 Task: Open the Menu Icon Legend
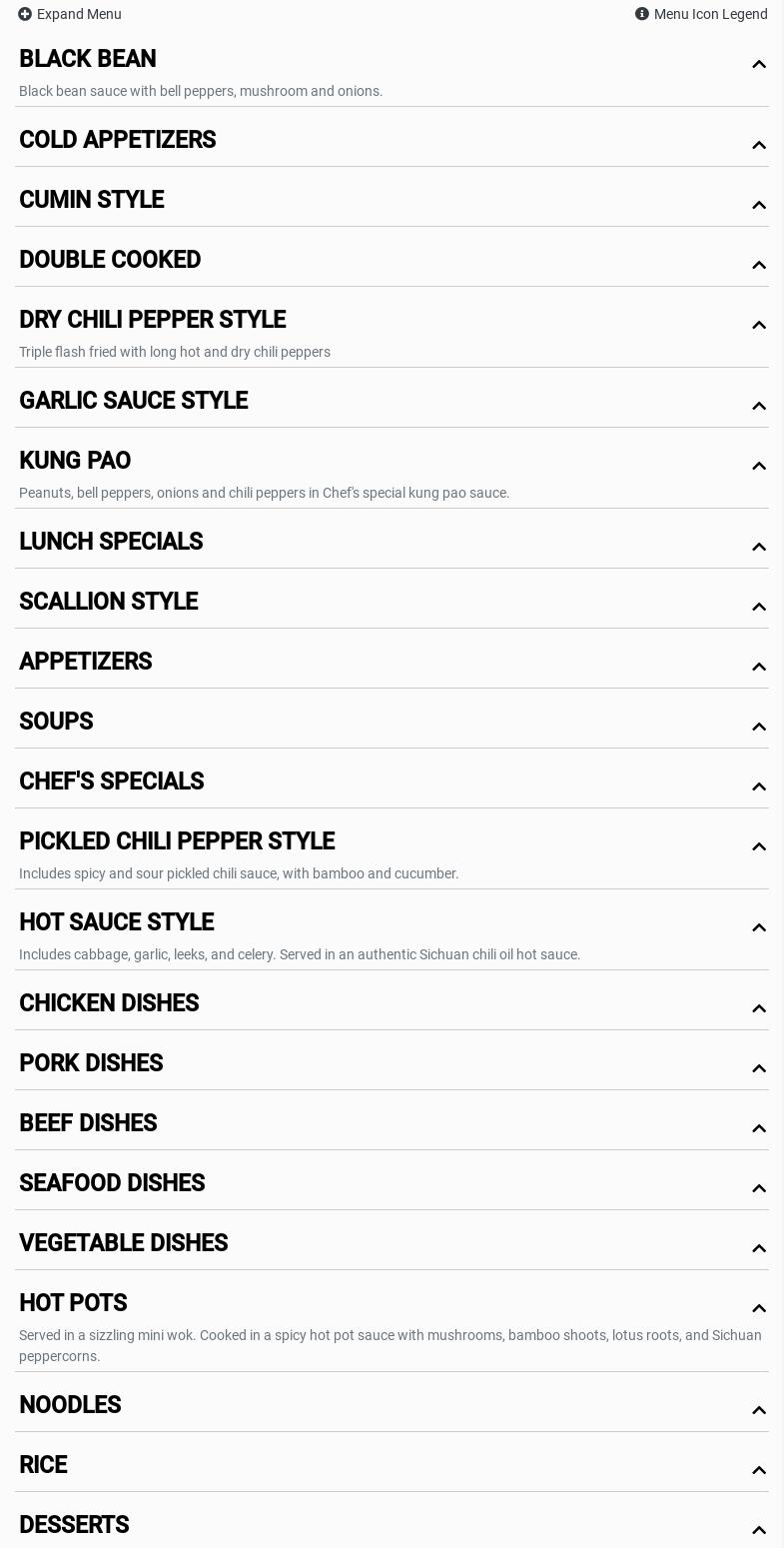click(x=701, y=14)
